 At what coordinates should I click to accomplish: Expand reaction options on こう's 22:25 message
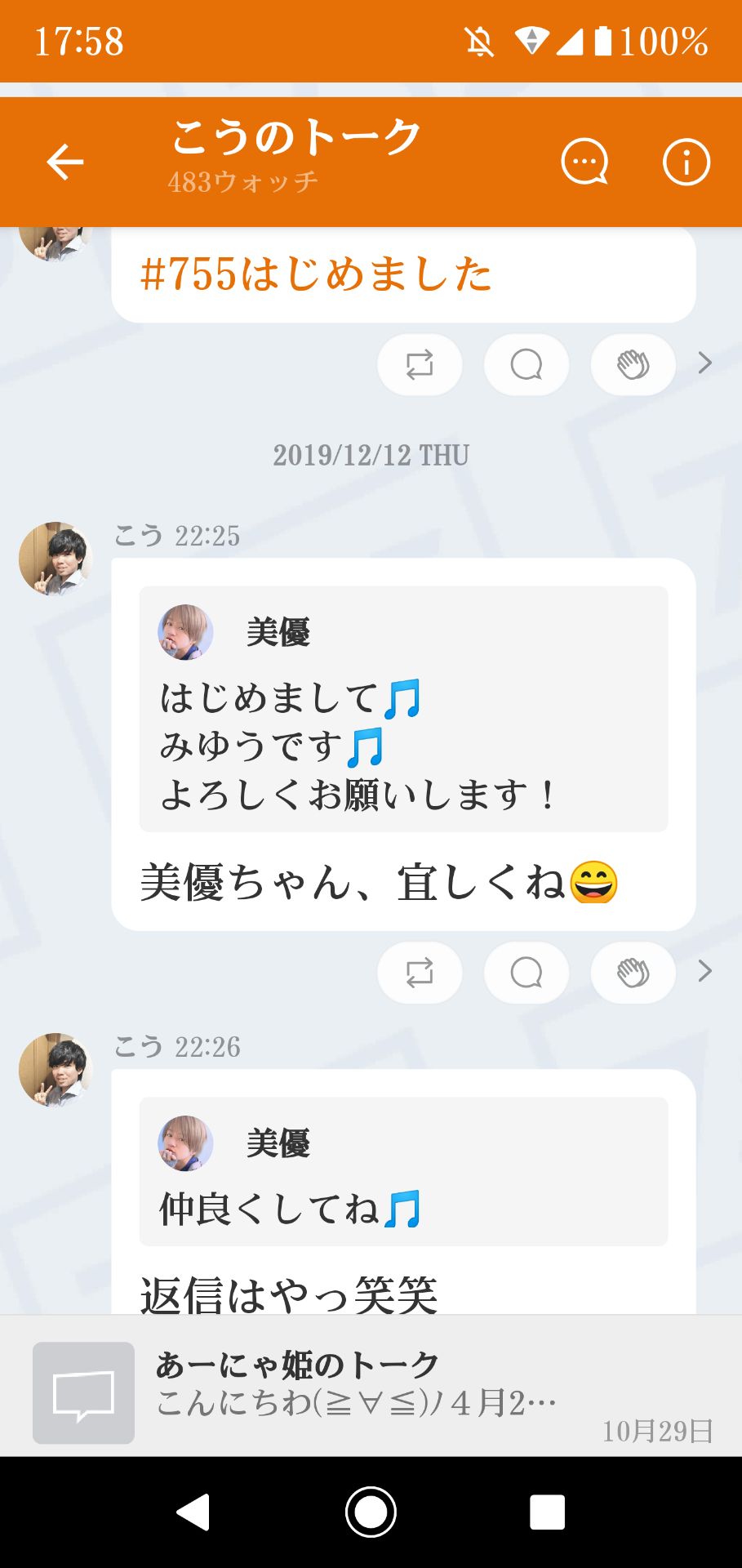coord(704,971)
